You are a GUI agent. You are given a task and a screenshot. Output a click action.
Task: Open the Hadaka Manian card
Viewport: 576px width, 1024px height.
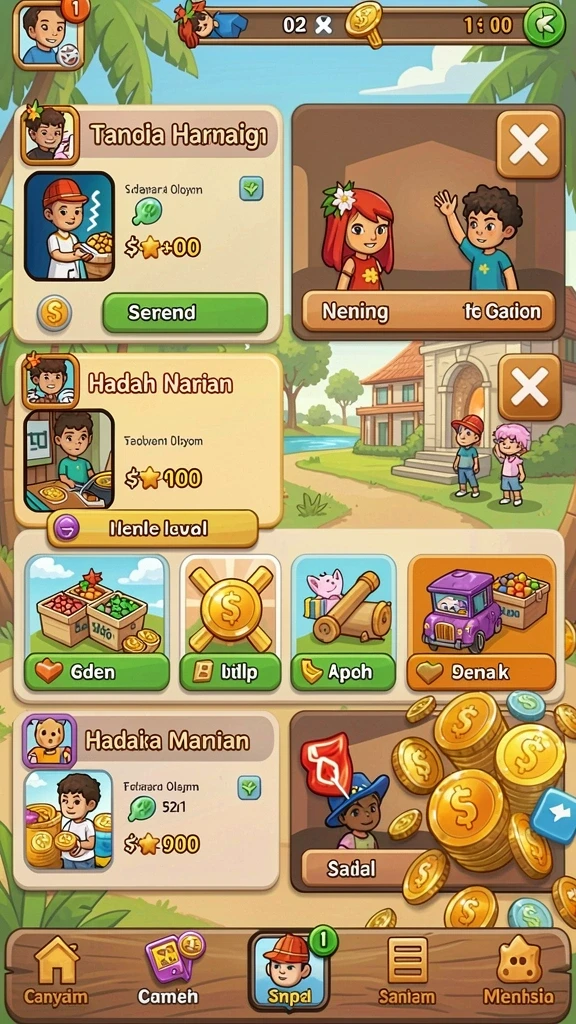tap(148, 801)
